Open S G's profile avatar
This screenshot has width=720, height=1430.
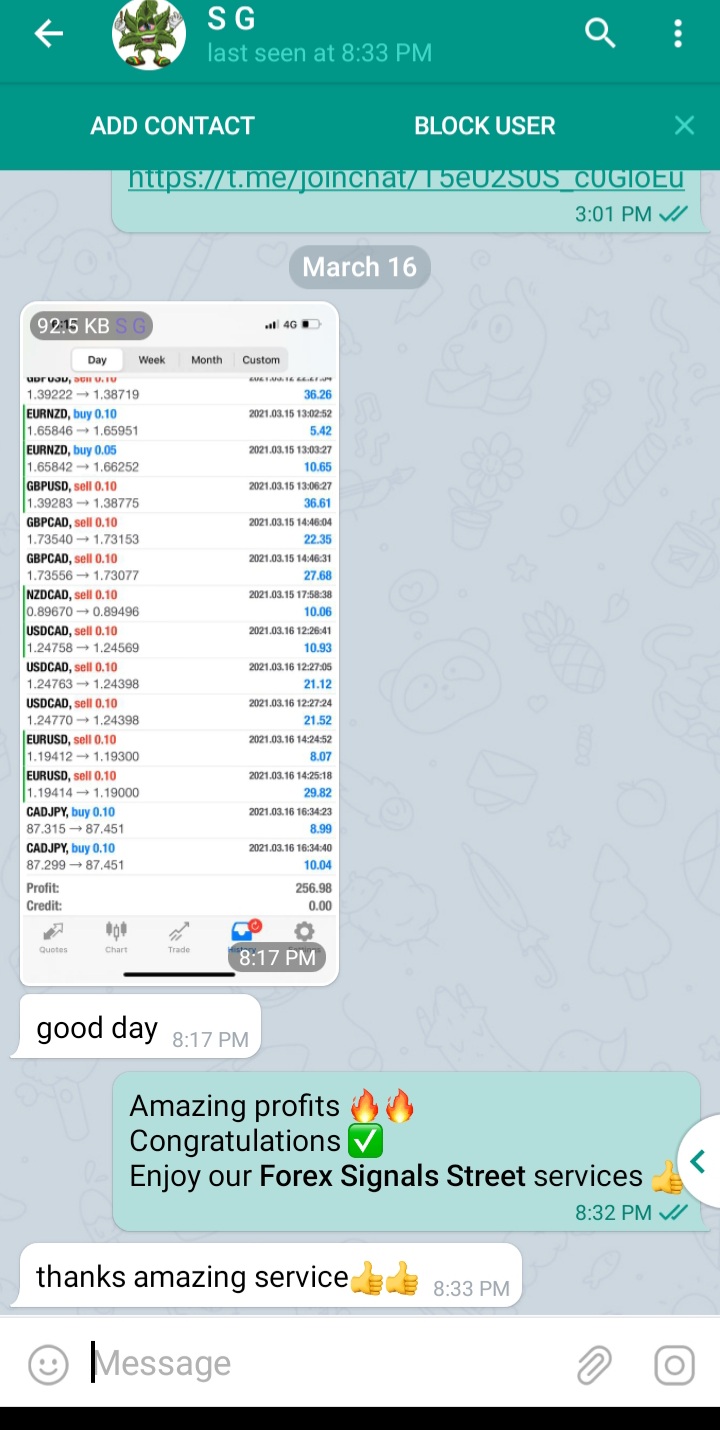[x=149, y=34]
